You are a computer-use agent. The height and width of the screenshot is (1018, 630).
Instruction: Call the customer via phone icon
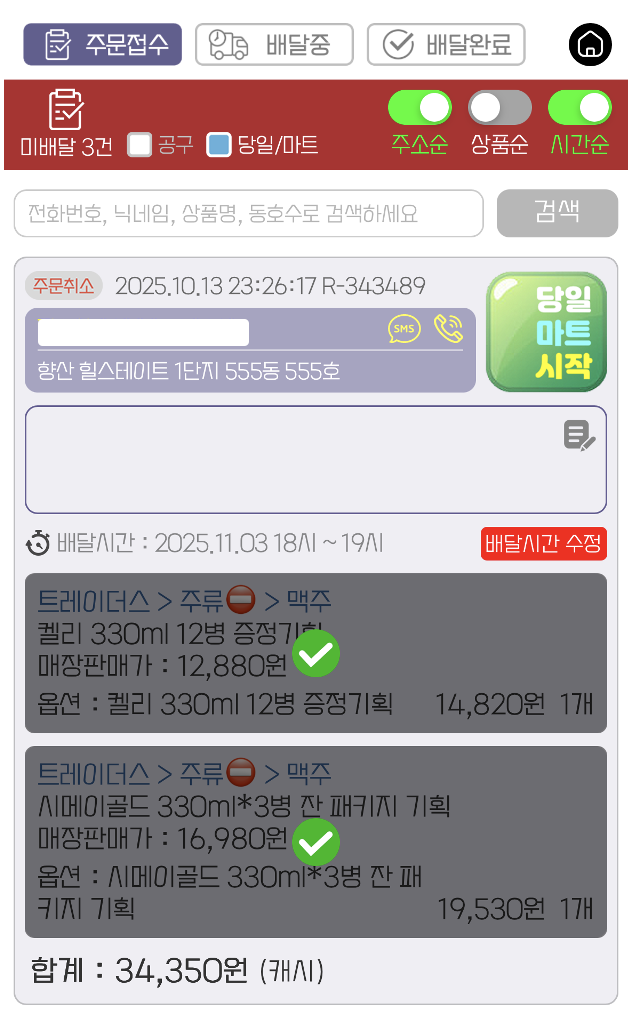point(449,329)
